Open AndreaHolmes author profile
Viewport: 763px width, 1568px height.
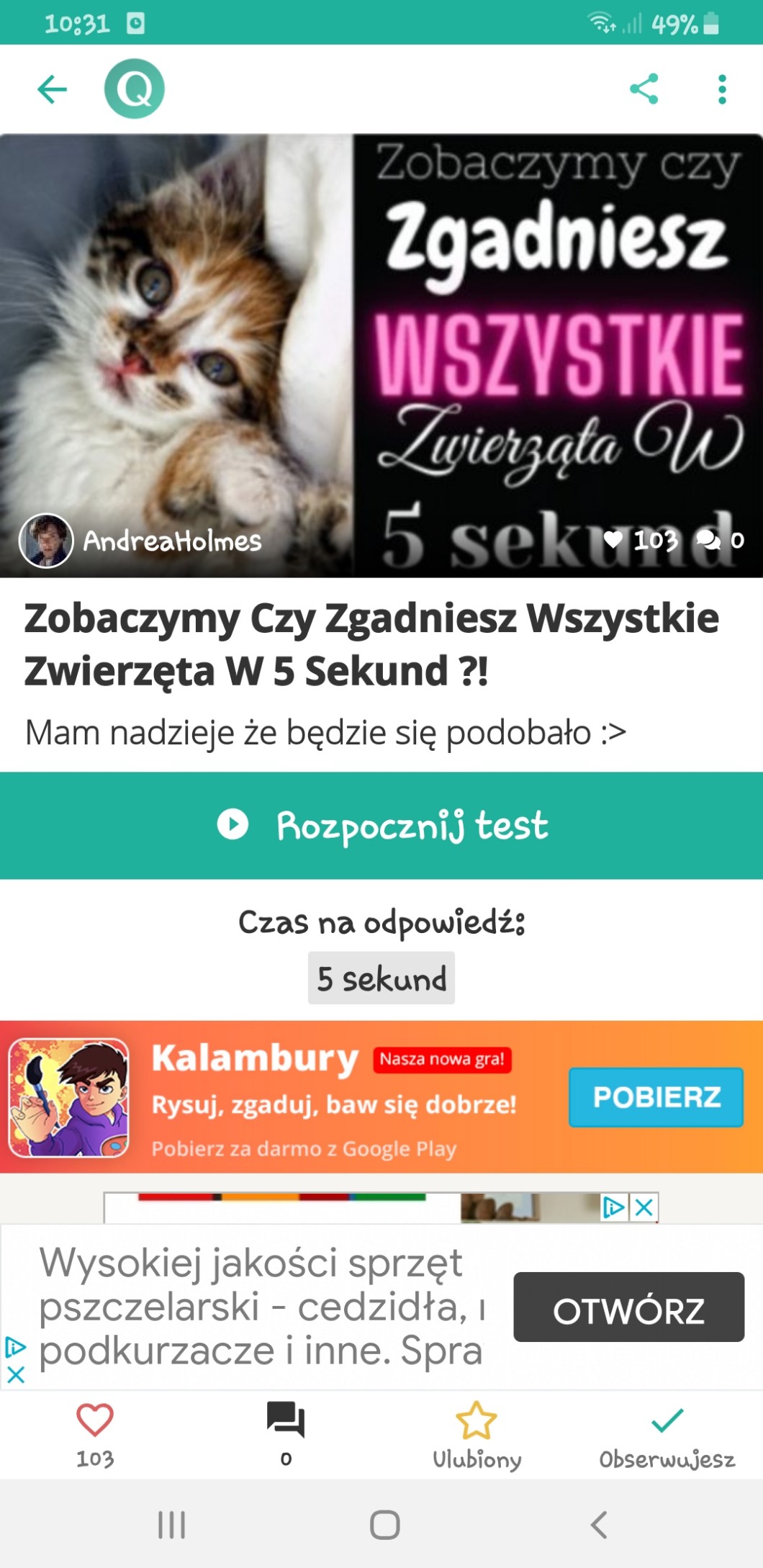point(141,540)
